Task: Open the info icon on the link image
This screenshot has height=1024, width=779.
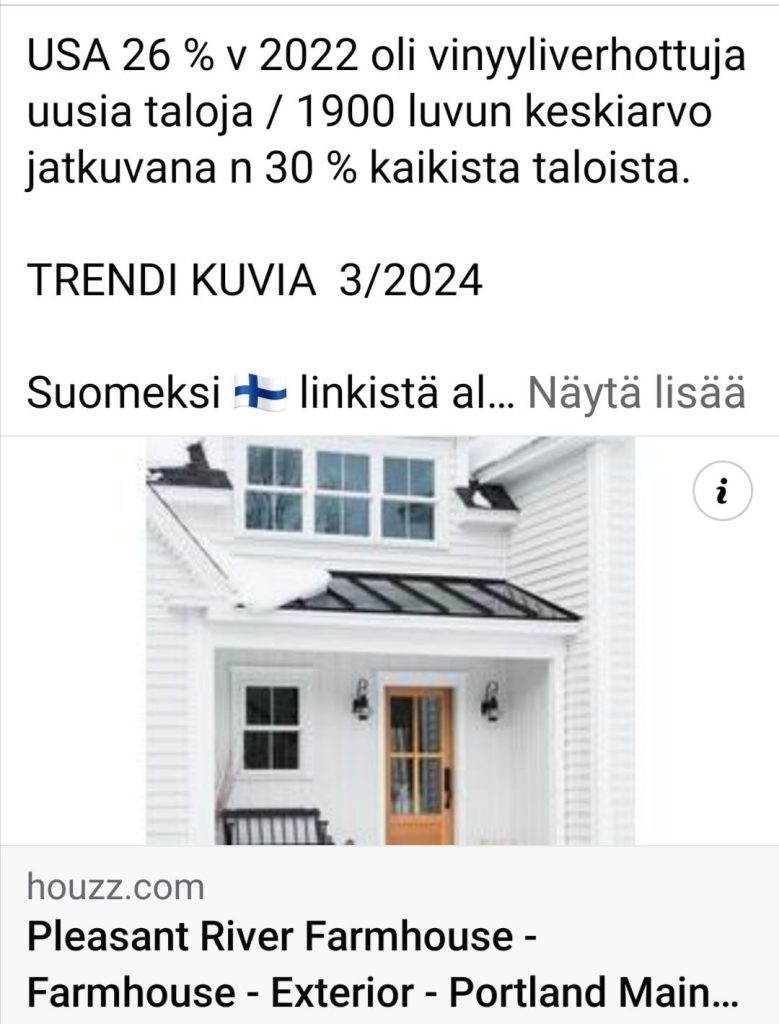Action: pos(722,491)
